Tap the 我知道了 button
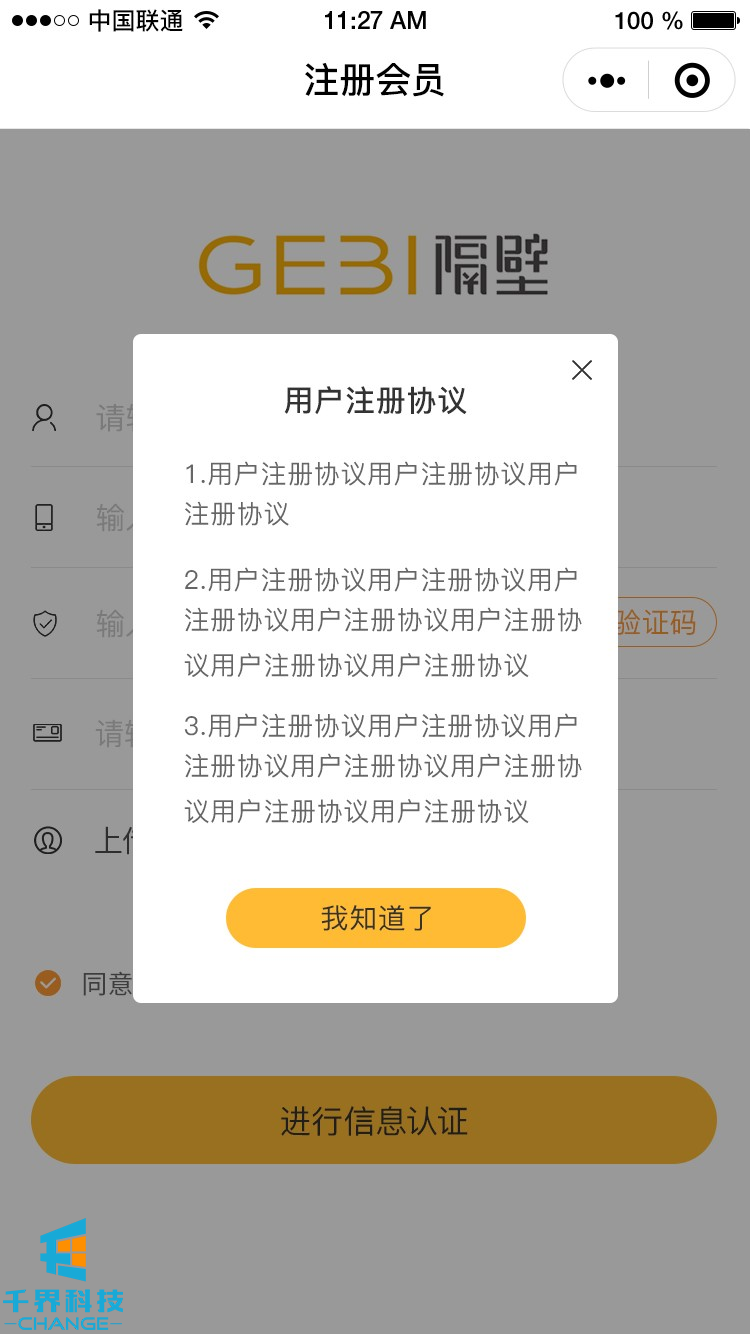 pos(375,918)
